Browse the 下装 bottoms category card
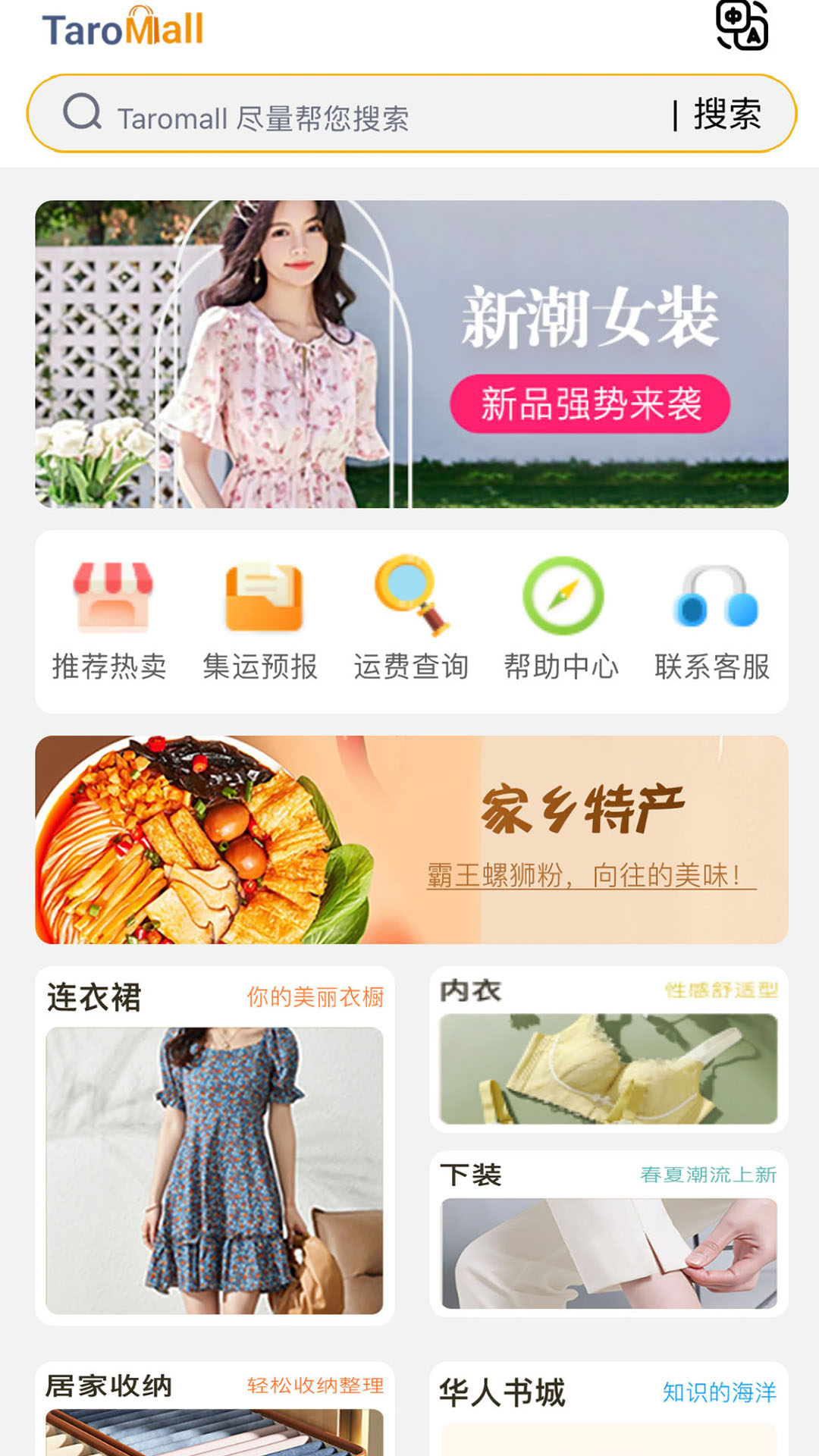819x1456 pixels. [x=609, y=1235]
